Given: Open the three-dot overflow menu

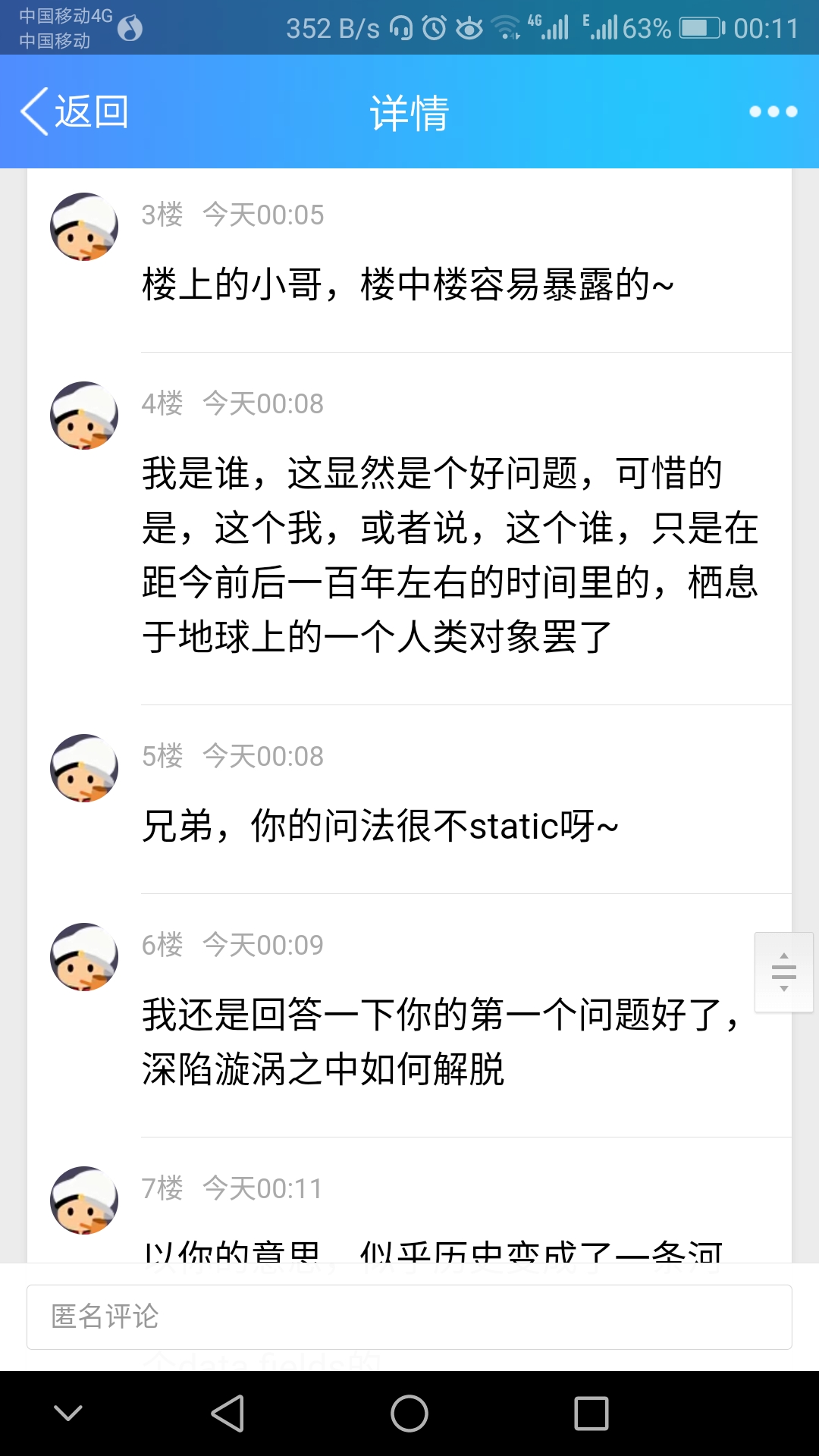Looking at the screenshot, I should point(773,111).
